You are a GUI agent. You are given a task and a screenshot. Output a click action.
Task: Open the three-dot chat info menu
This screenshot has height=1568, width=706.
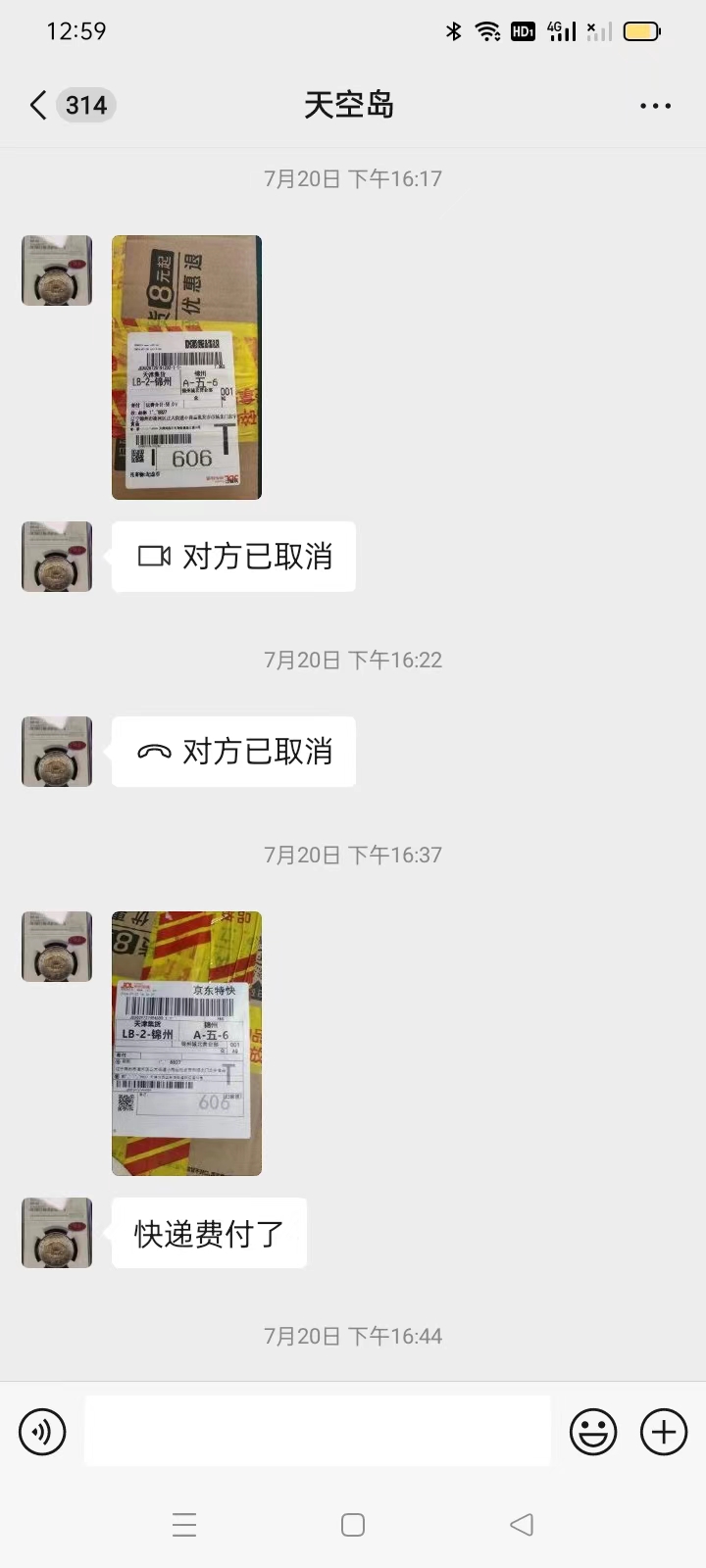[x=655, y=105]
